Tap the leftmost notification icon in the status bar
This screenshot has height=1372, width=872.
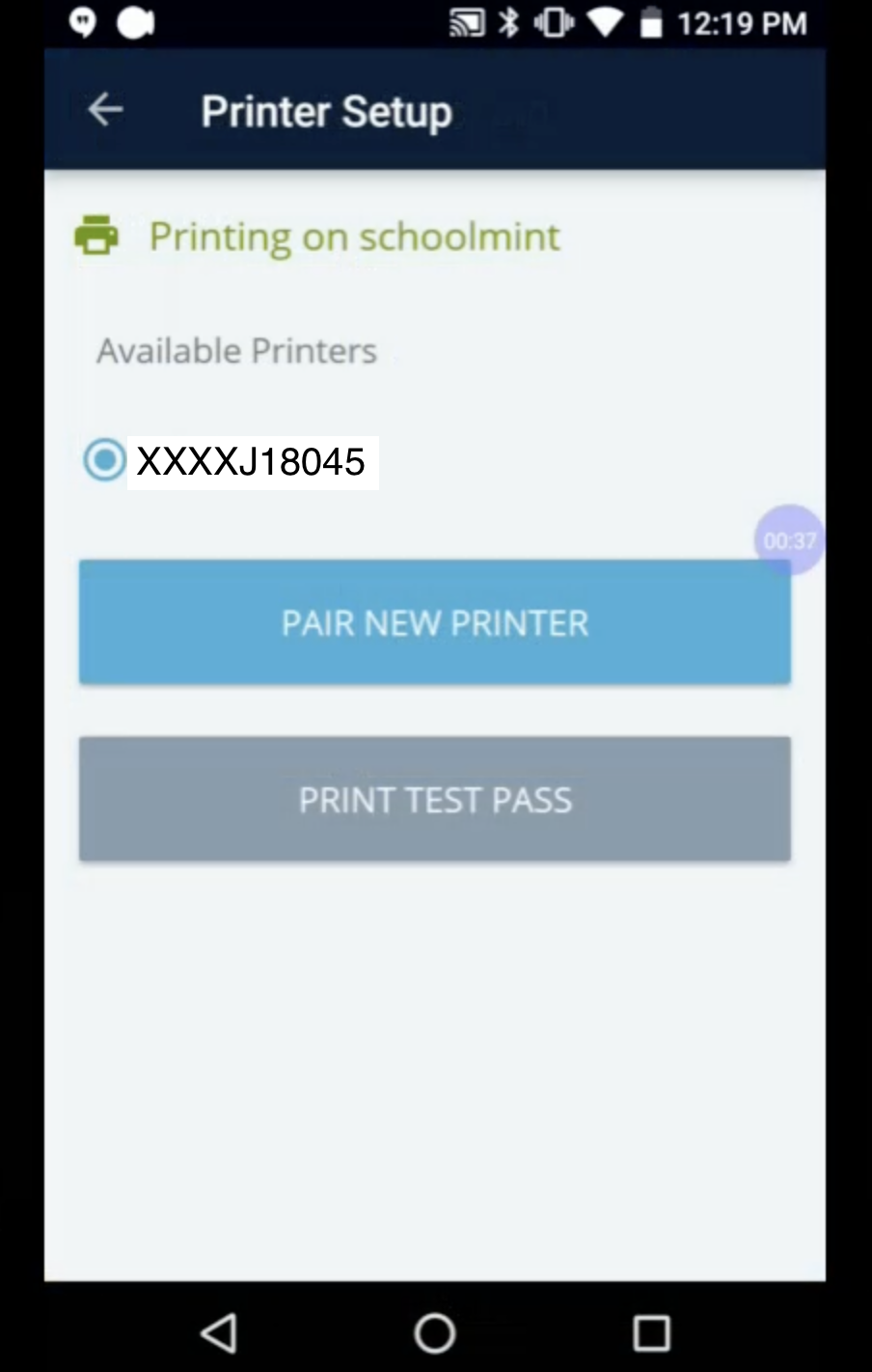83,22
